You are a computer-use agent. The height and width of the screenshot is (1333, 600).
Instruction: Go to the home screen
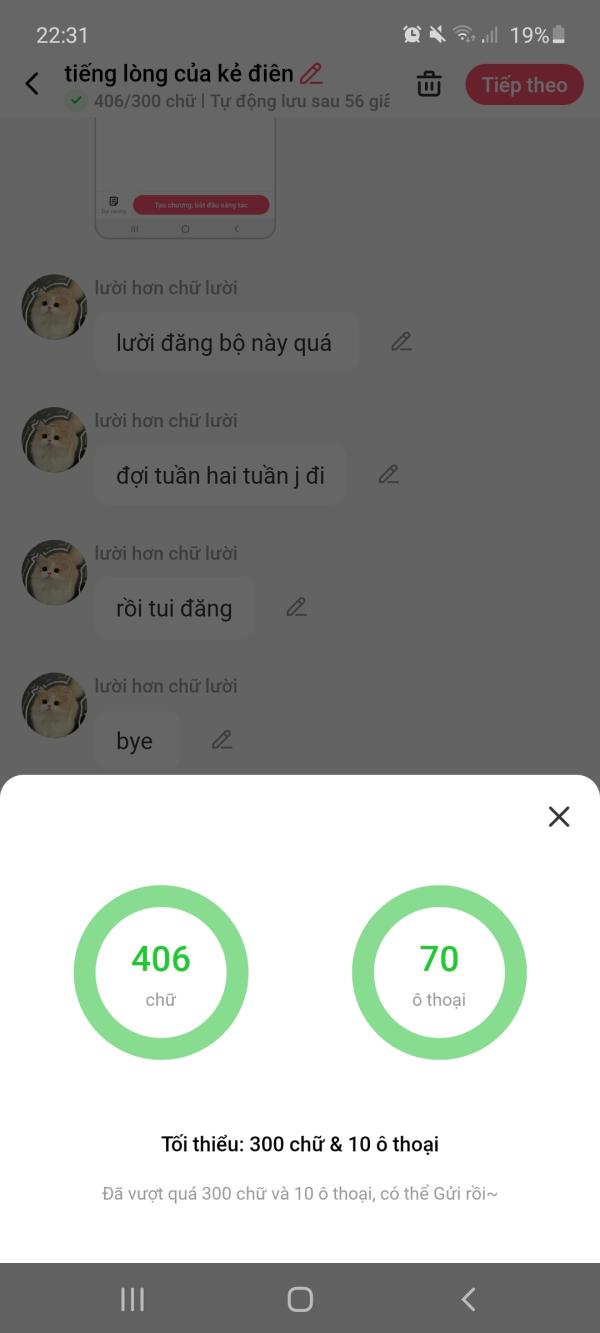(300, 1299)
